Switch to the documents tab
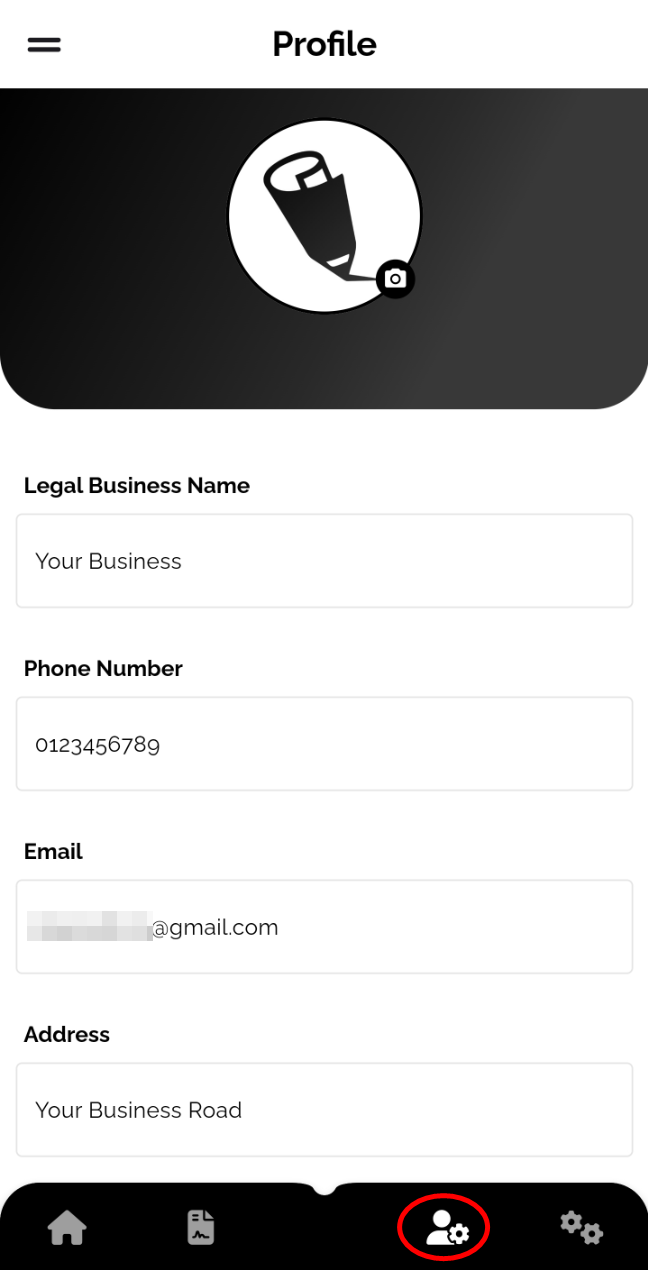This screenshot has height=1270, width=648. (201, 1227)
